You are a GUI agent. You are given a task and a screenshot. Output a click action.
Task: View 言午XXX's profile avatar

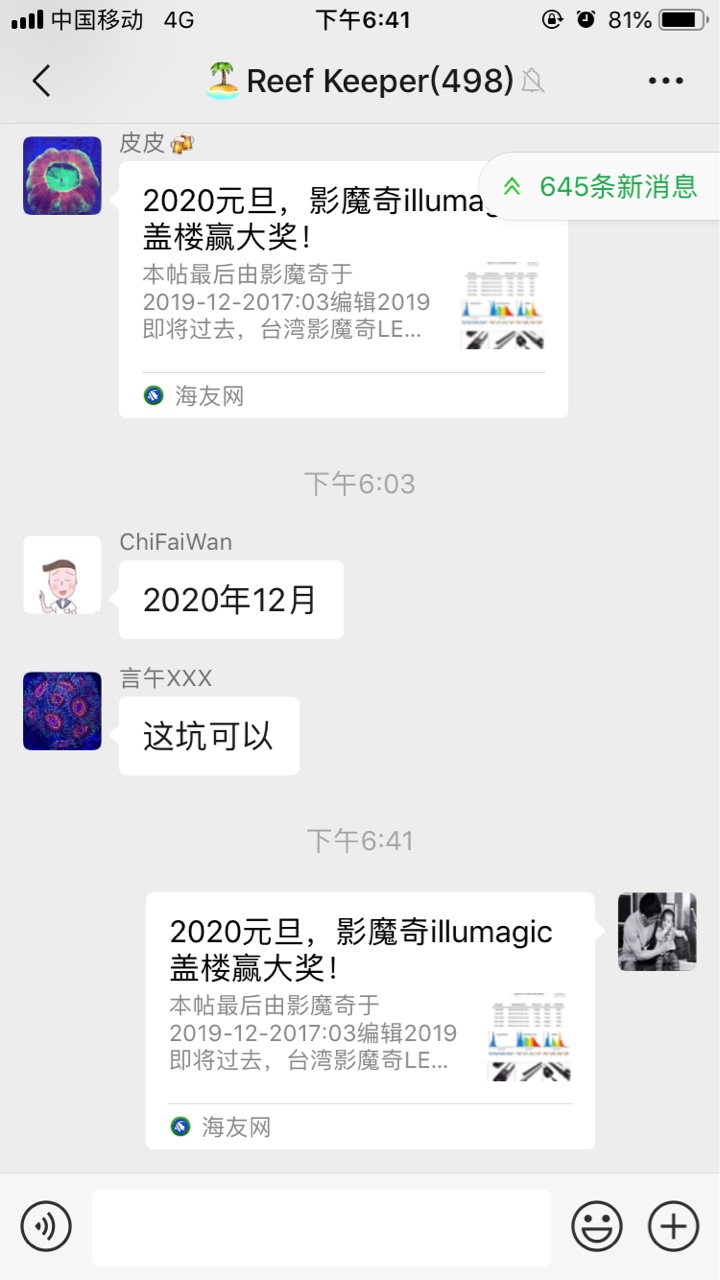point(62,711)
